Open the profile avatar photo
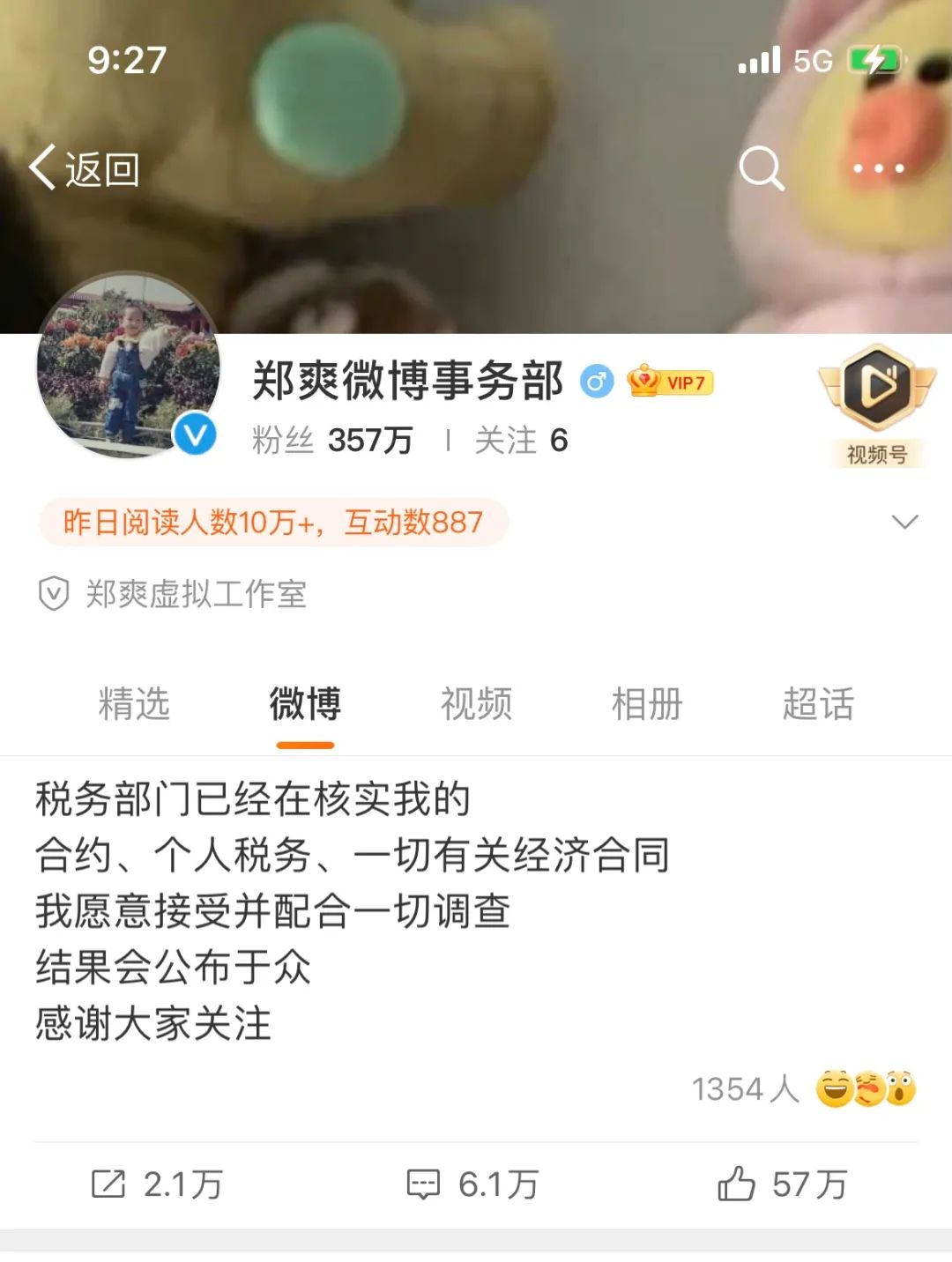952x1262 pixels. (x=127, y=366)
